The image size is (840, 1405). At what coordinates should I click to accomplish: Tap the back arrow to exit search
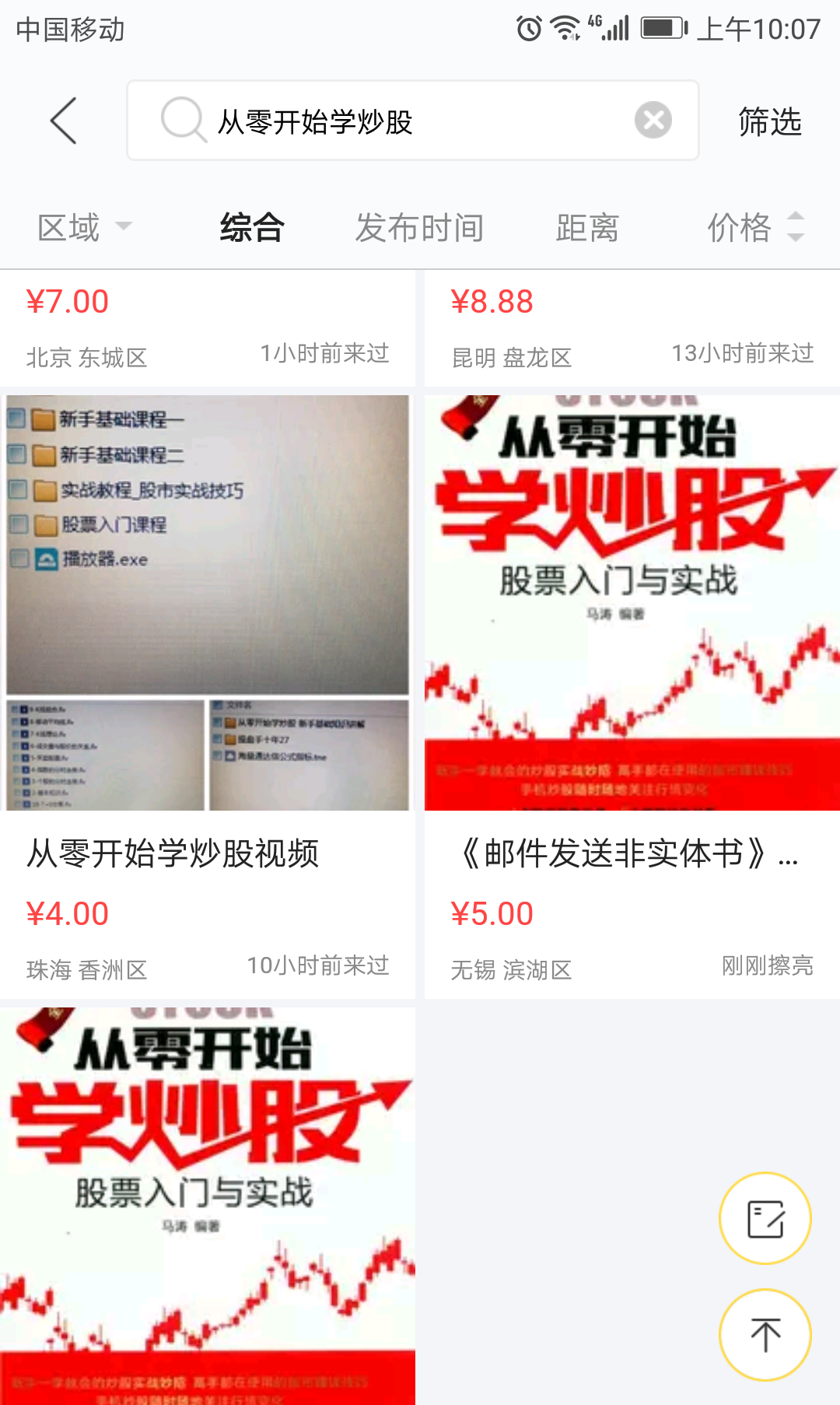pyautogui.click(x=63, y=121)
